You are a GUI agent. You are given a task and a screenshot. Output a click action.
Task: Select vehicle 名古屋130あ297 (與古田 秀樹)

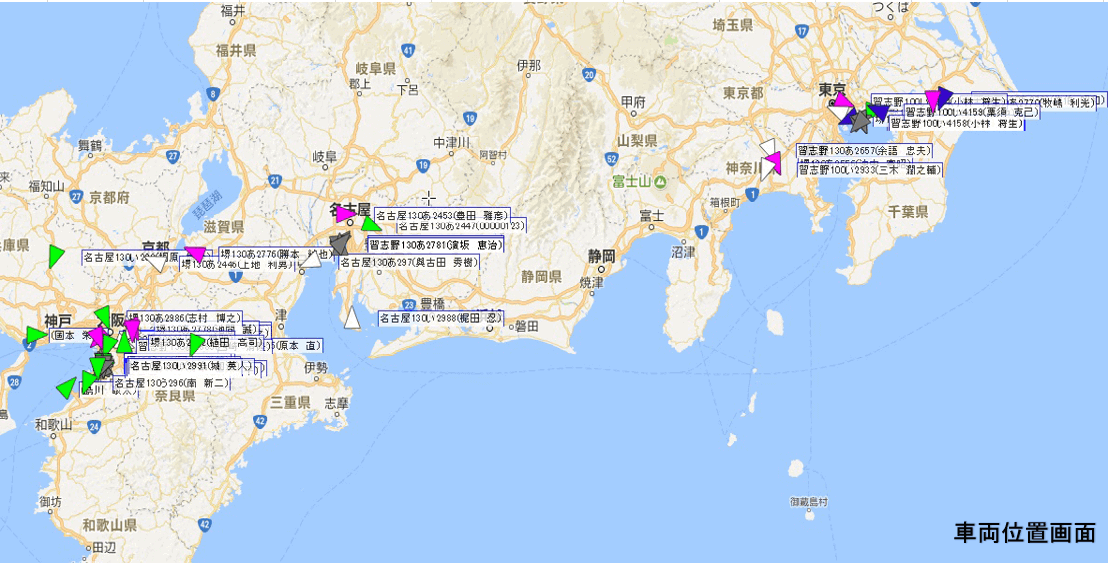click(408, 263)
